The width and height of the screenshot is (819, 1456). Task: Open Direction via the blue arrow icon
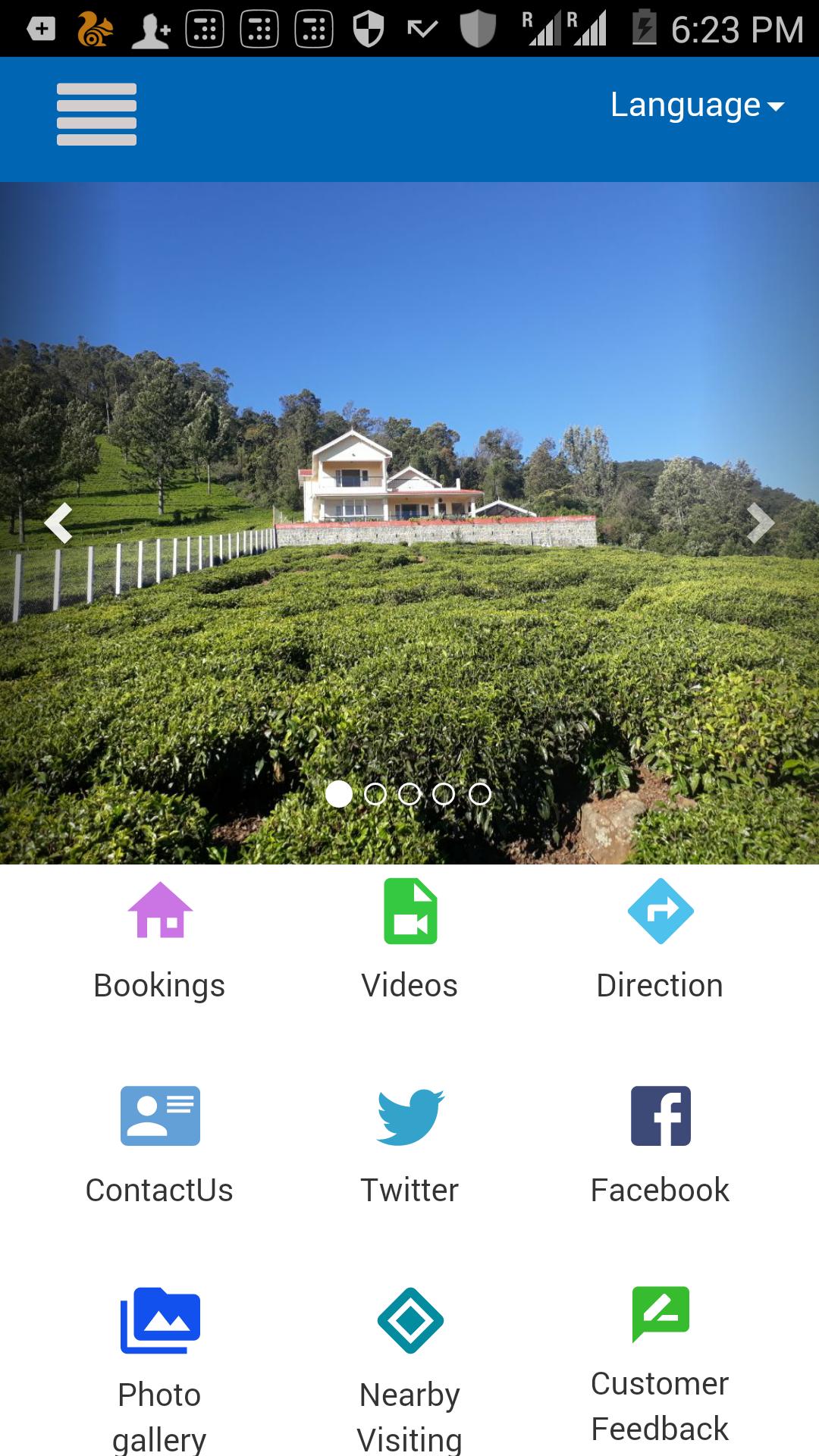tap(661, 912)
